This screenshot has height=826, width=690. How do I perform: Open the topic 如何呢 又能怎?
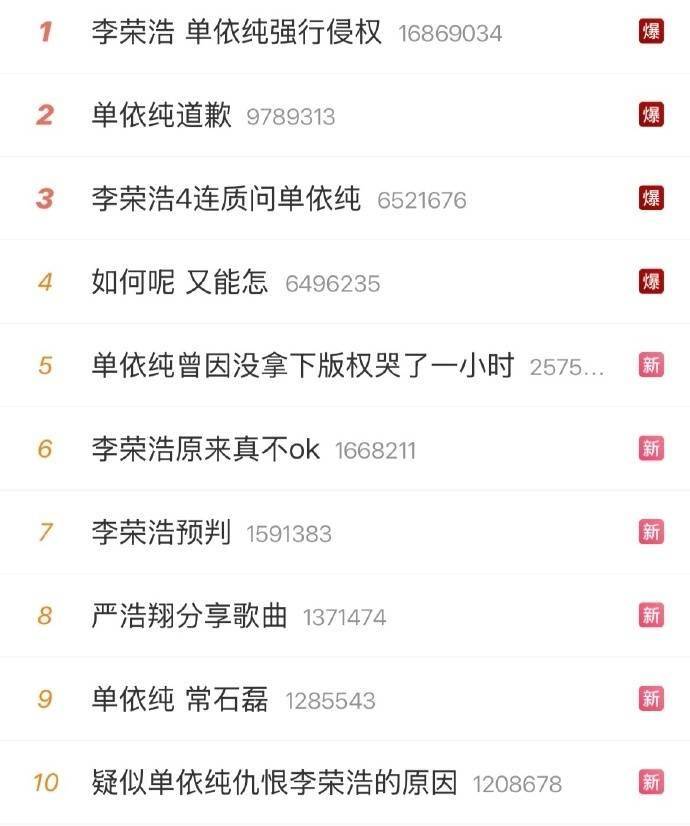(180, 282)
